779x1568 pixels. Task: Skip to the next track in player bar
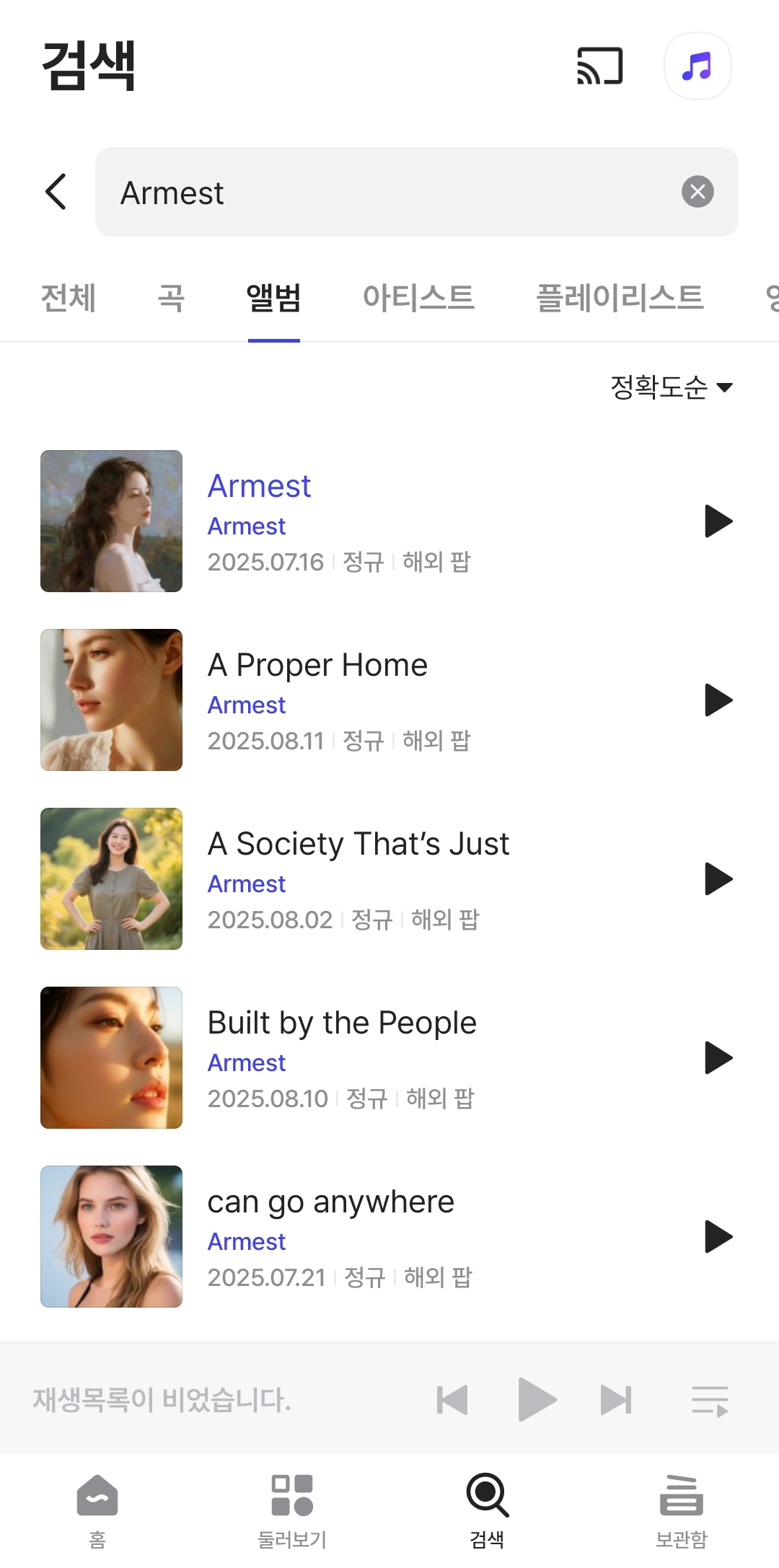pyautogui.click(x=616, y=1401)
